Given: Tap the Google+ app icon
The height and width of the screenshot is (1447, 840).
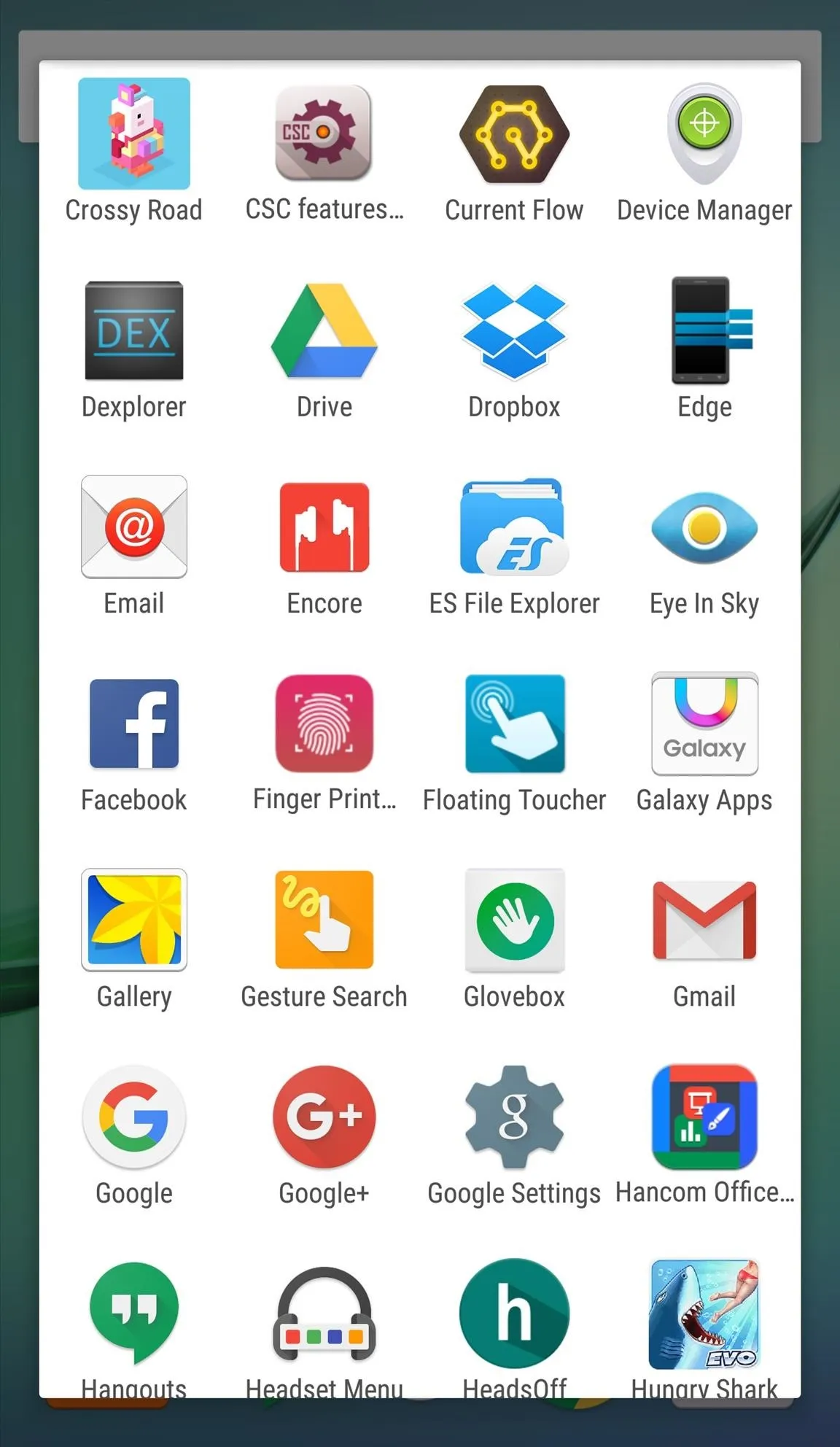Looking at the screenshot, I should pos(324,1117).
